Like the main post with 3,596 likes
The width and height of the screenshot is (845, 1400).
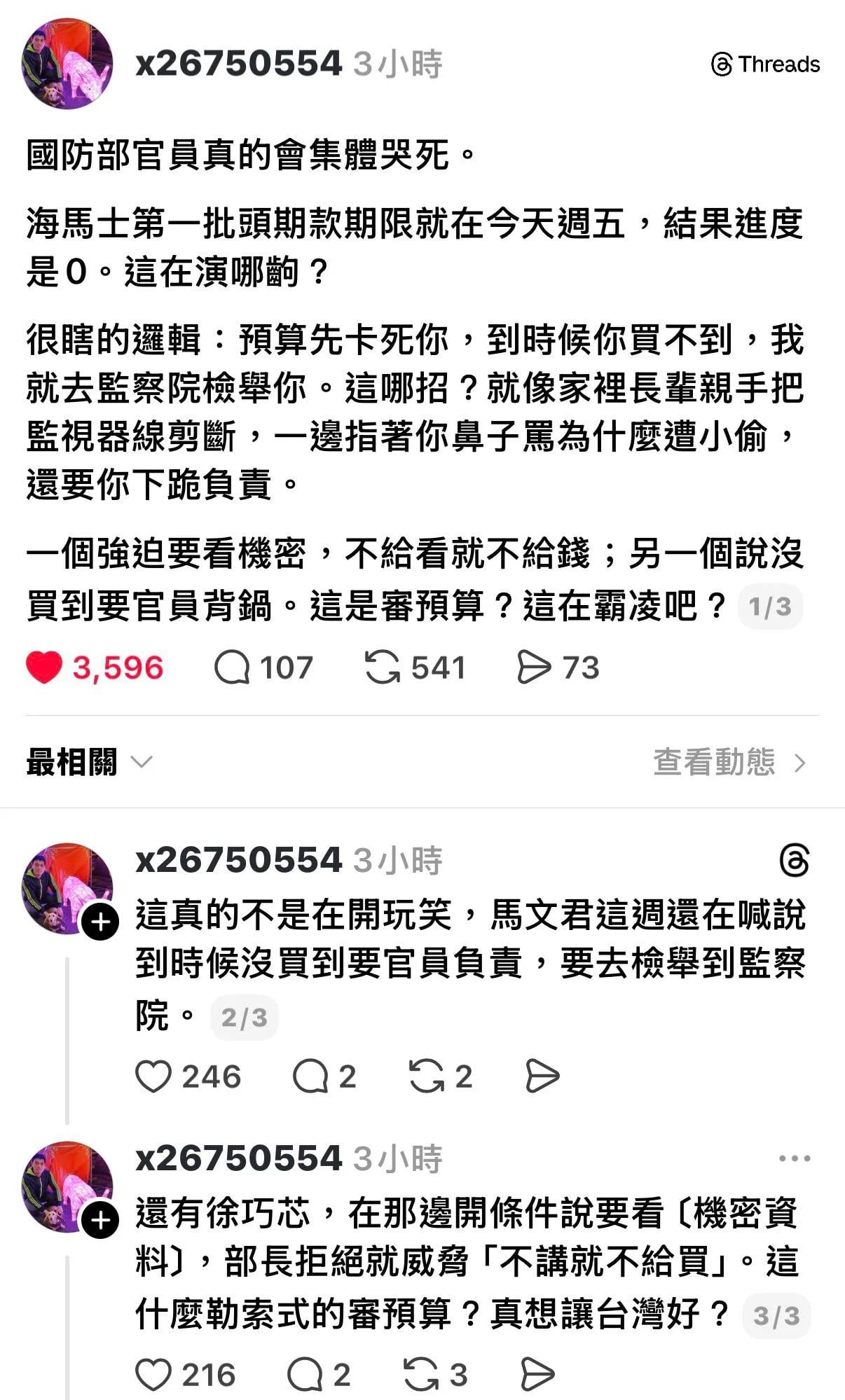(x=45, y=667)
